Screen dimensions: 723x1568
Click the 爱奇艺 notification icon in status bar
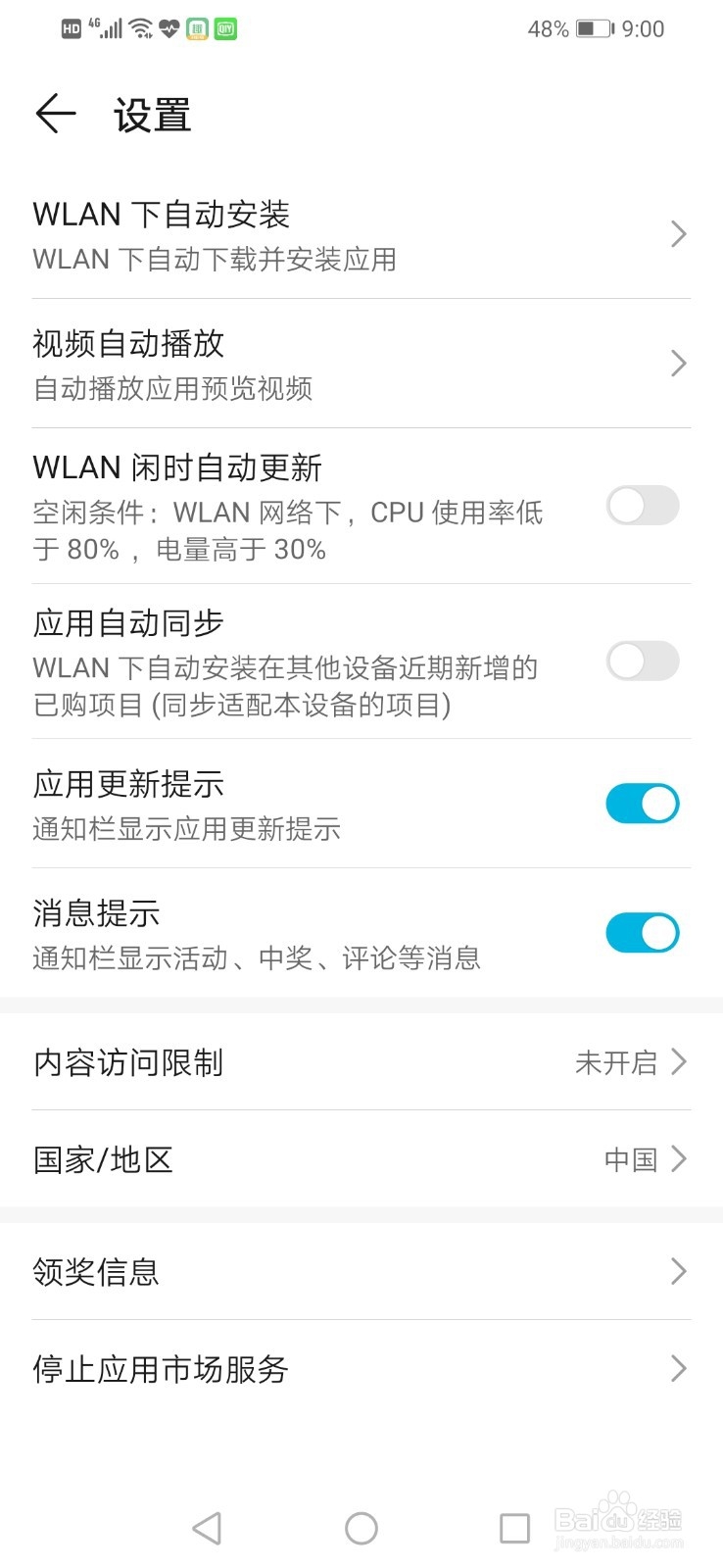223,29
